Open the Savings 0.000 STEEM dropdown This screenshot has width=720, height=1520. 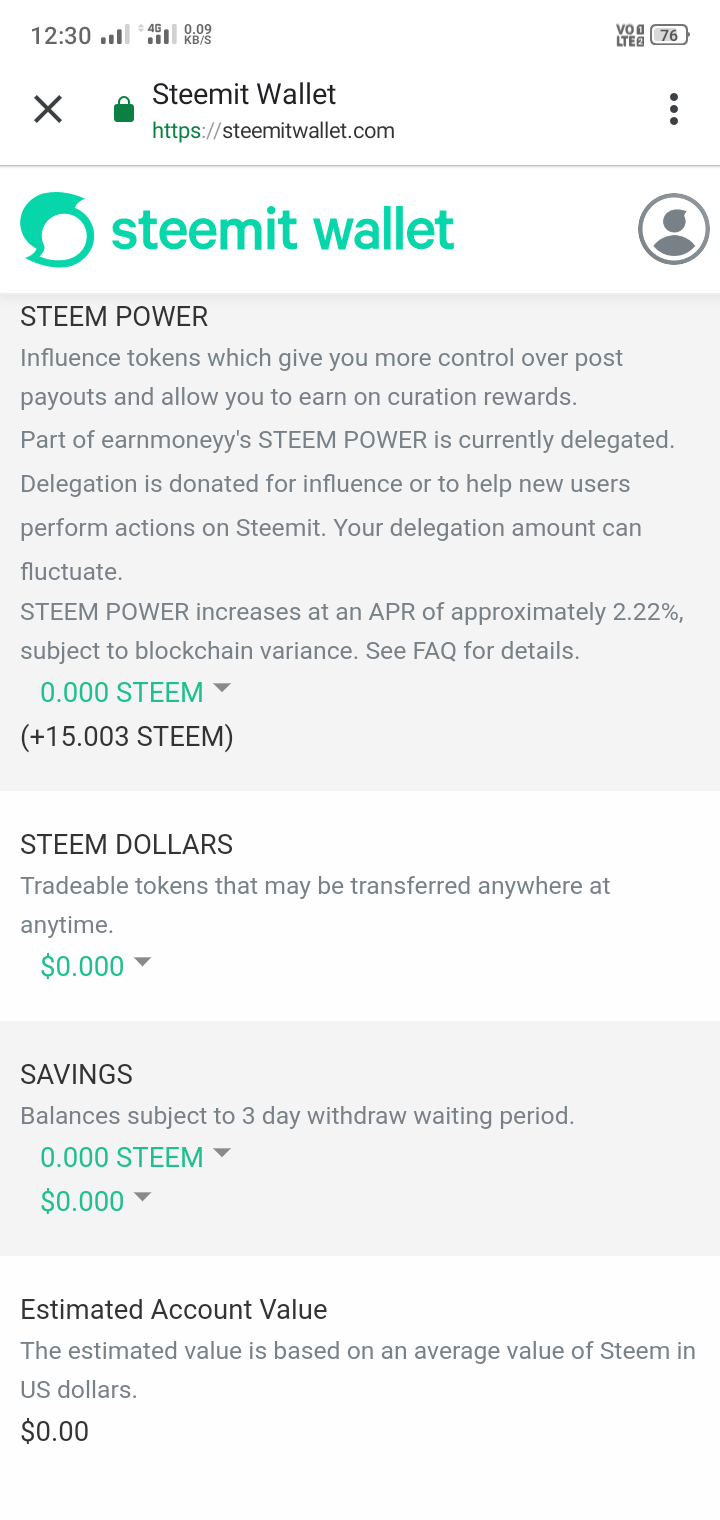(135, 1157)
